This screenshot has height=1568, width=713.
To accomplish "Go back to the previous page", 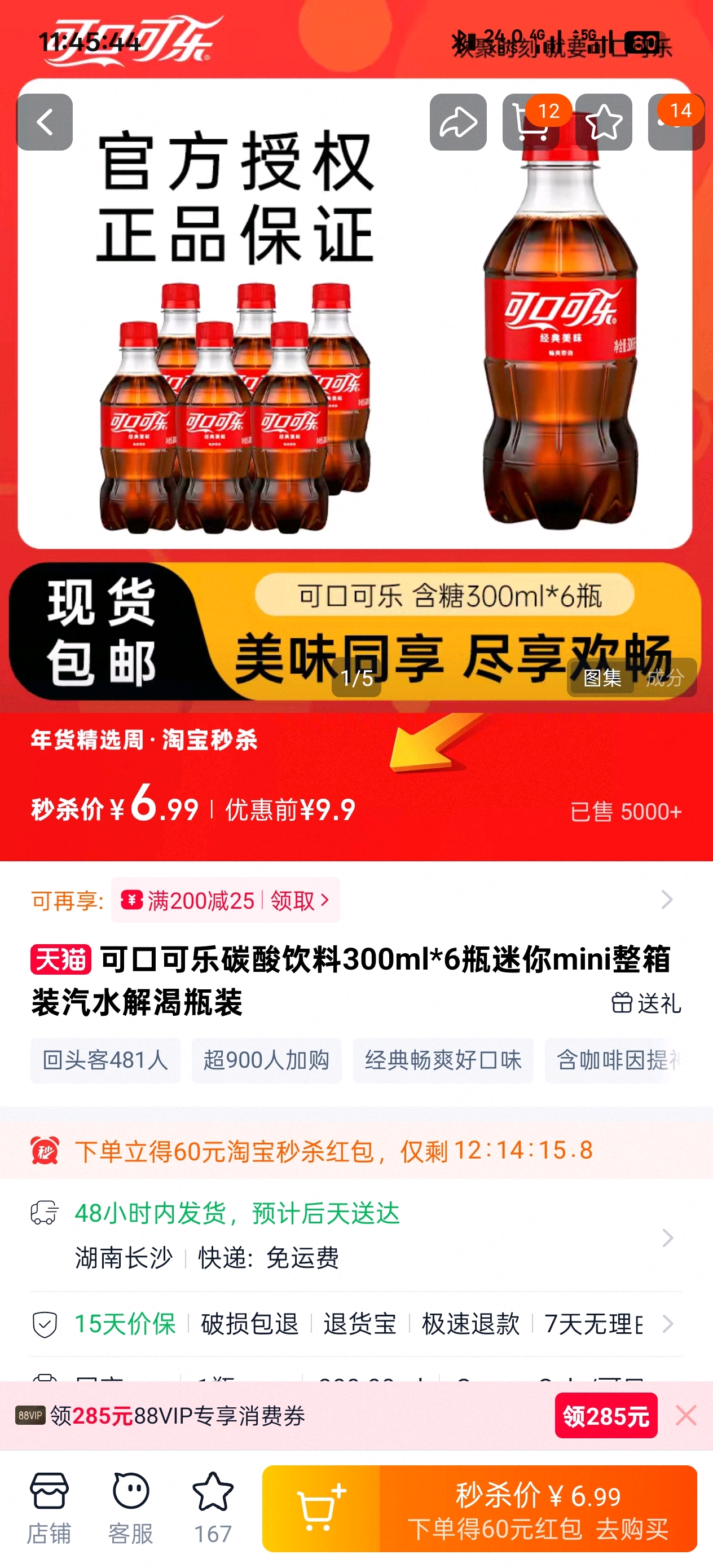I will (44, 122).
